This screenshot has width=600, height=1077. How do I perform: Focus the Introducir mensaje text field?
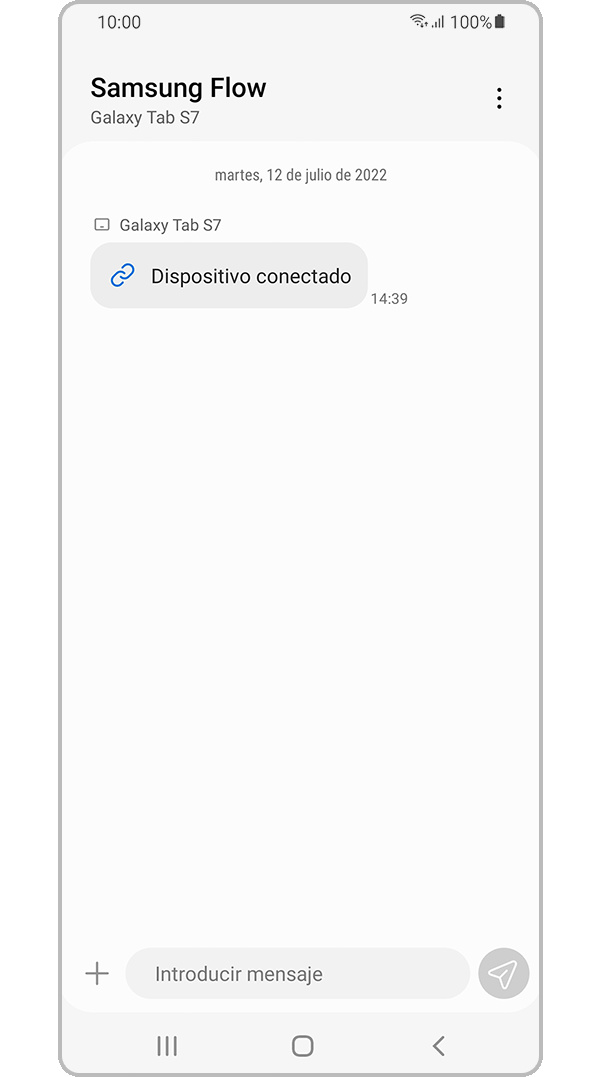297,974
